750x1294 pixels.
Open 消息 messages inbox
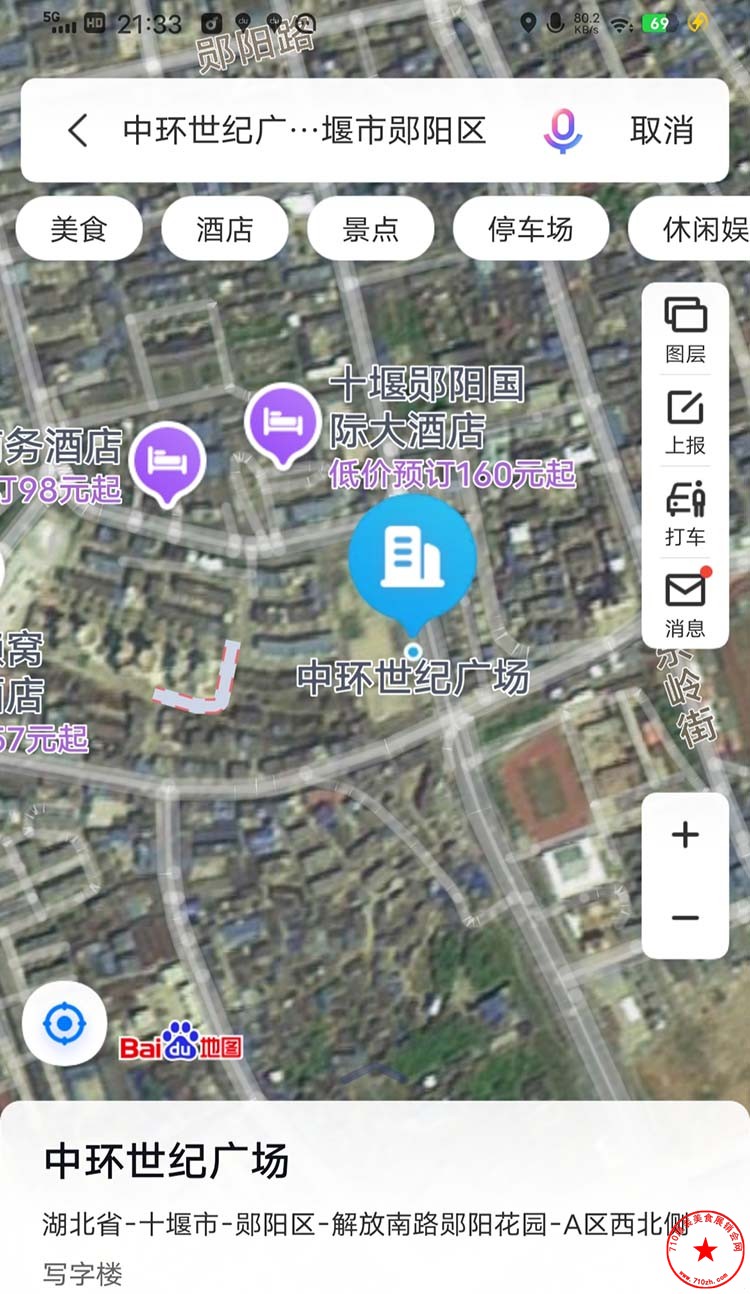click(x=685, y=605)
